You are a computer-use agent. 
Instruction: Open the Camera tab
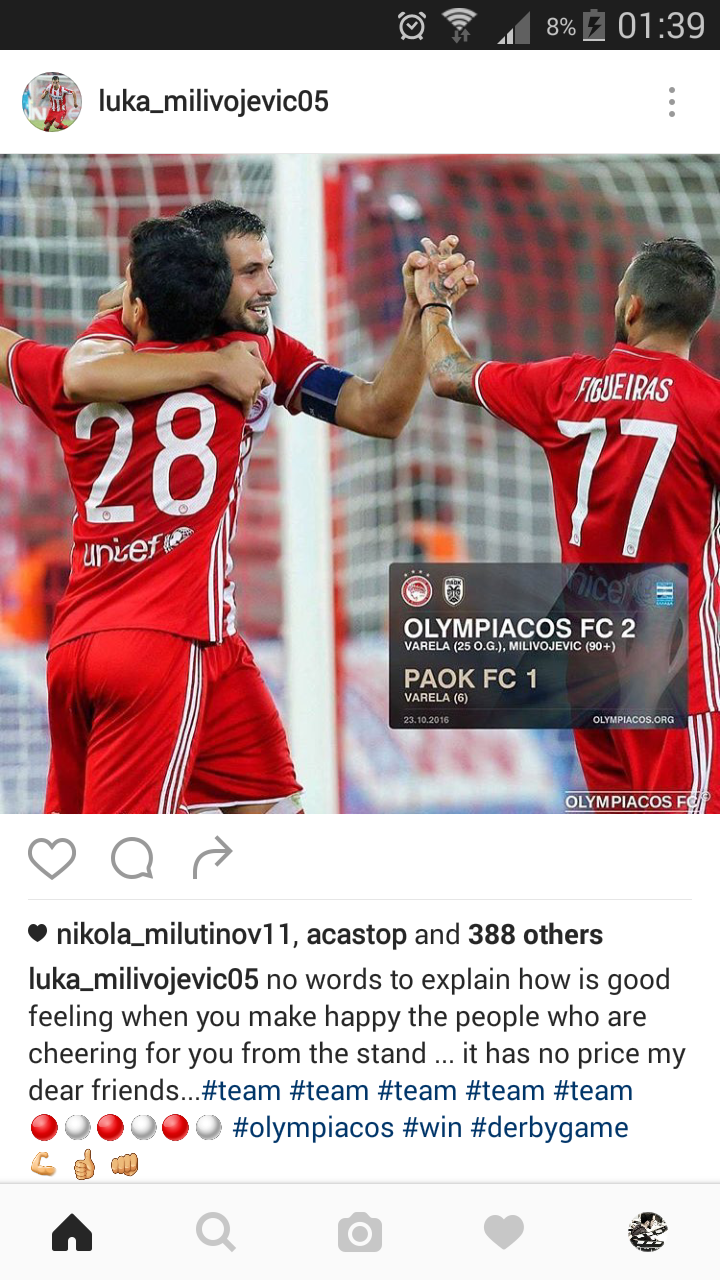(x=360, y=1233)
